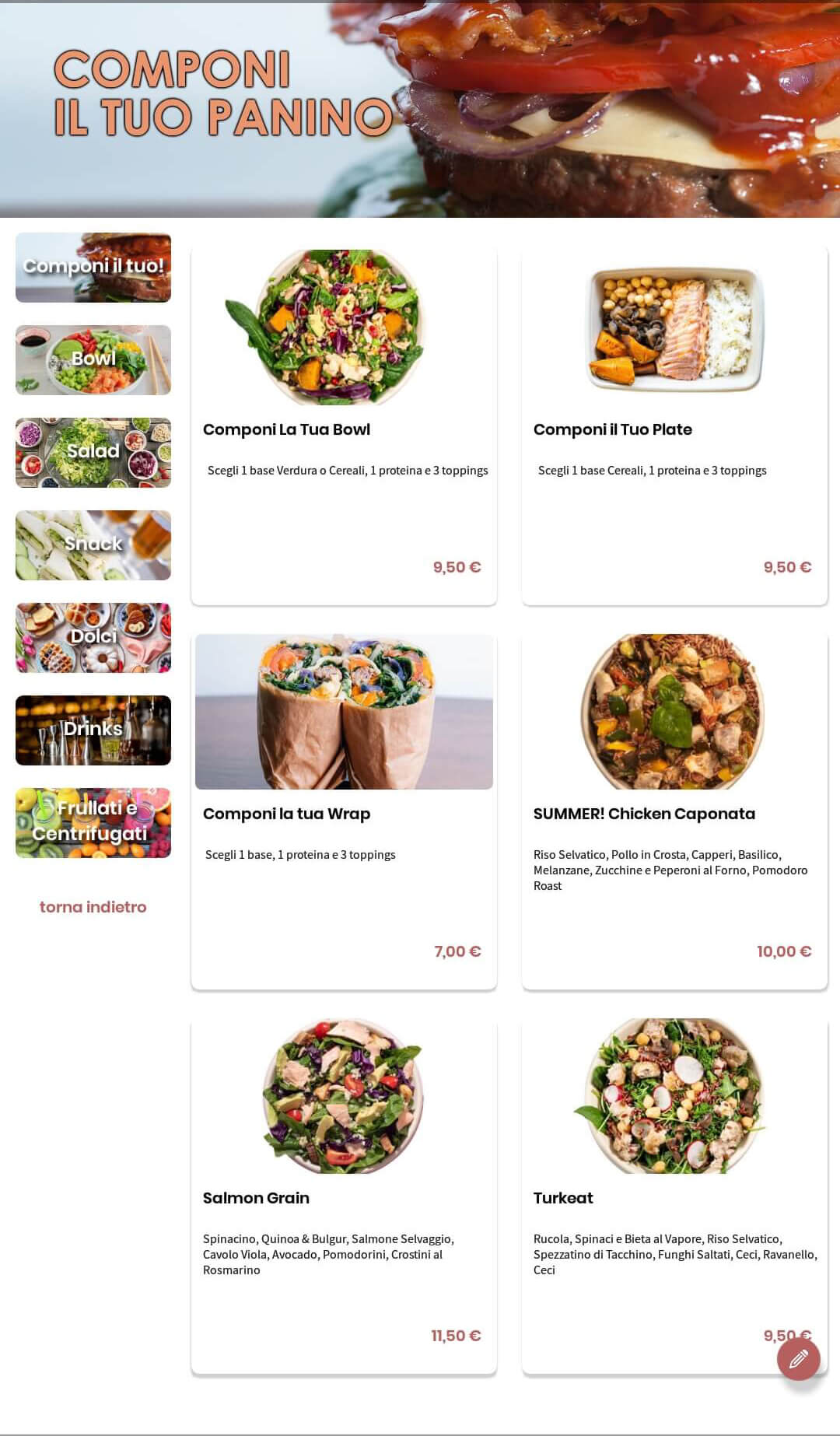Go to the Dolci category
The image size is (840, 1436).
(x=93, y=637)
